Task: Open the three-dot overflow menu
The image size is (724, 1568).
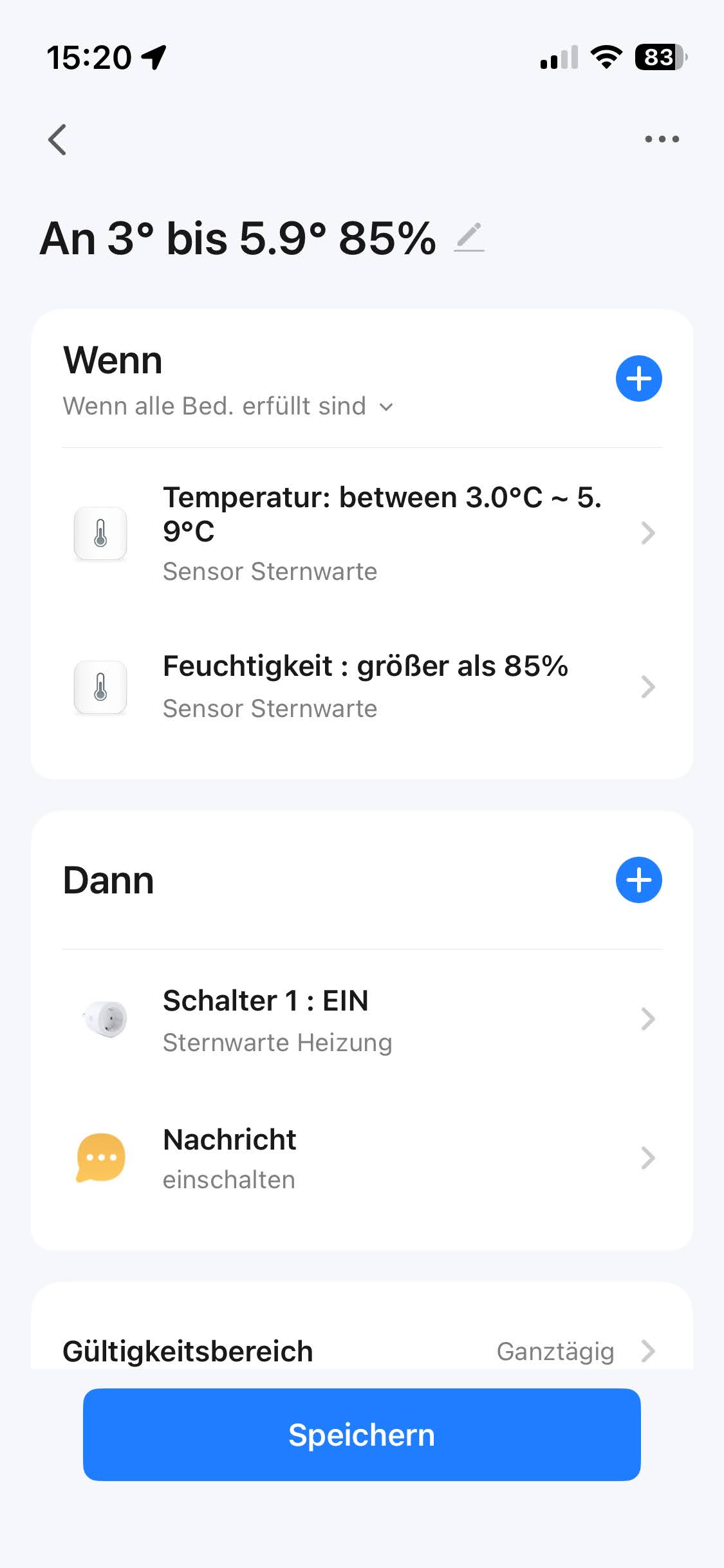Action: 662,139
